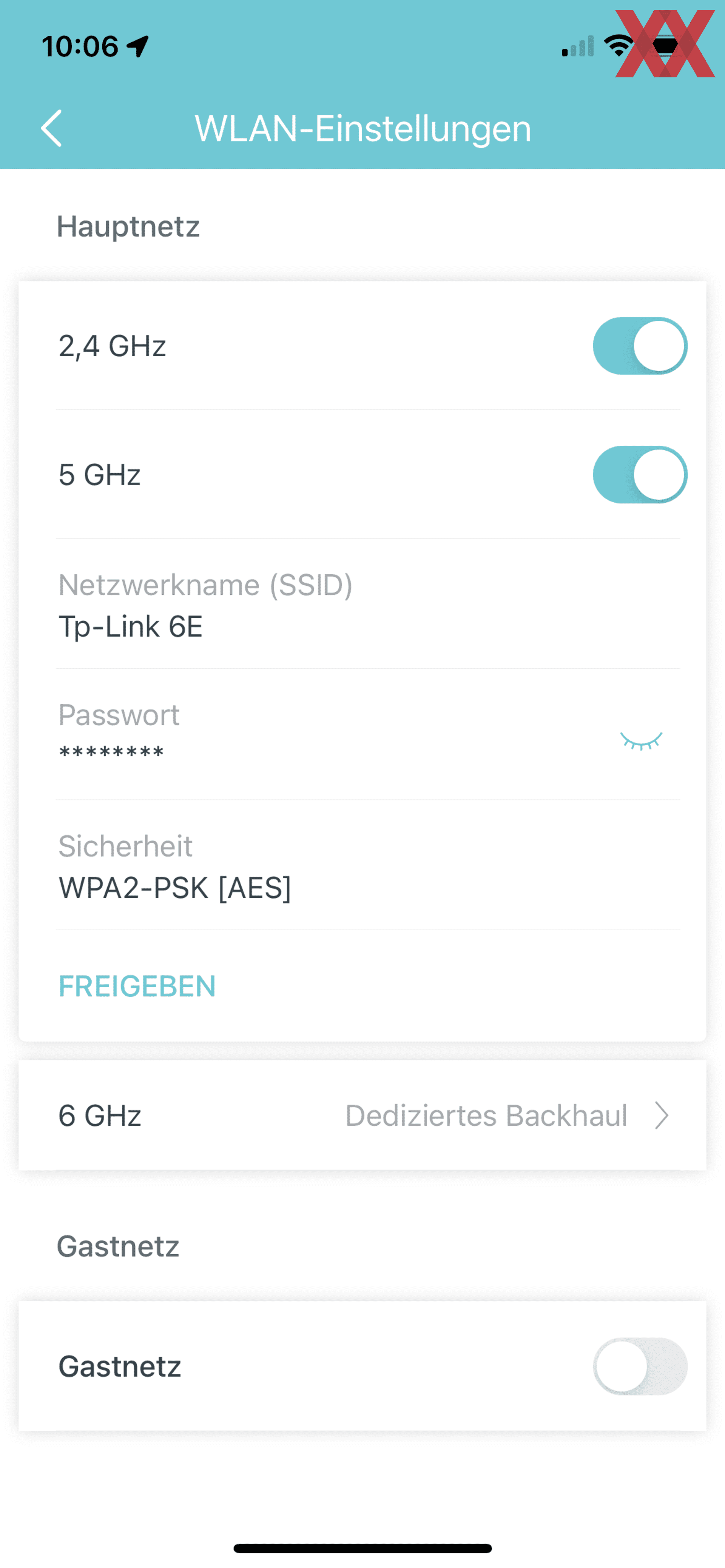Image resolution: width=725 pixels, height=1568 pixels.
Task: Go back from WLAN-Einstellungen
Action: pyautogui.click(x=52, y=128)
